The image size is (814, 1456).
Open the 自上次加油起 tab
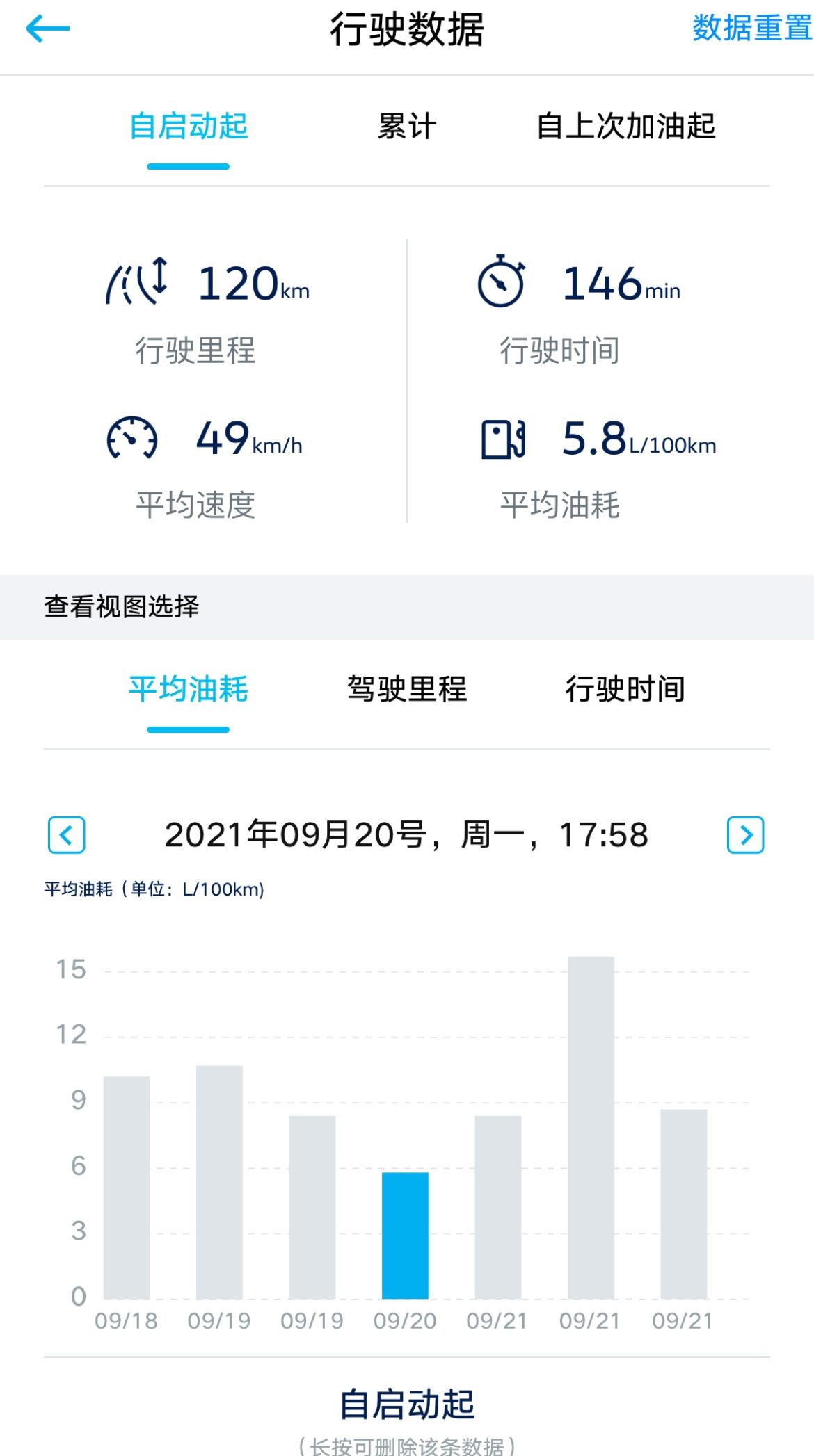tap(625, 127)
